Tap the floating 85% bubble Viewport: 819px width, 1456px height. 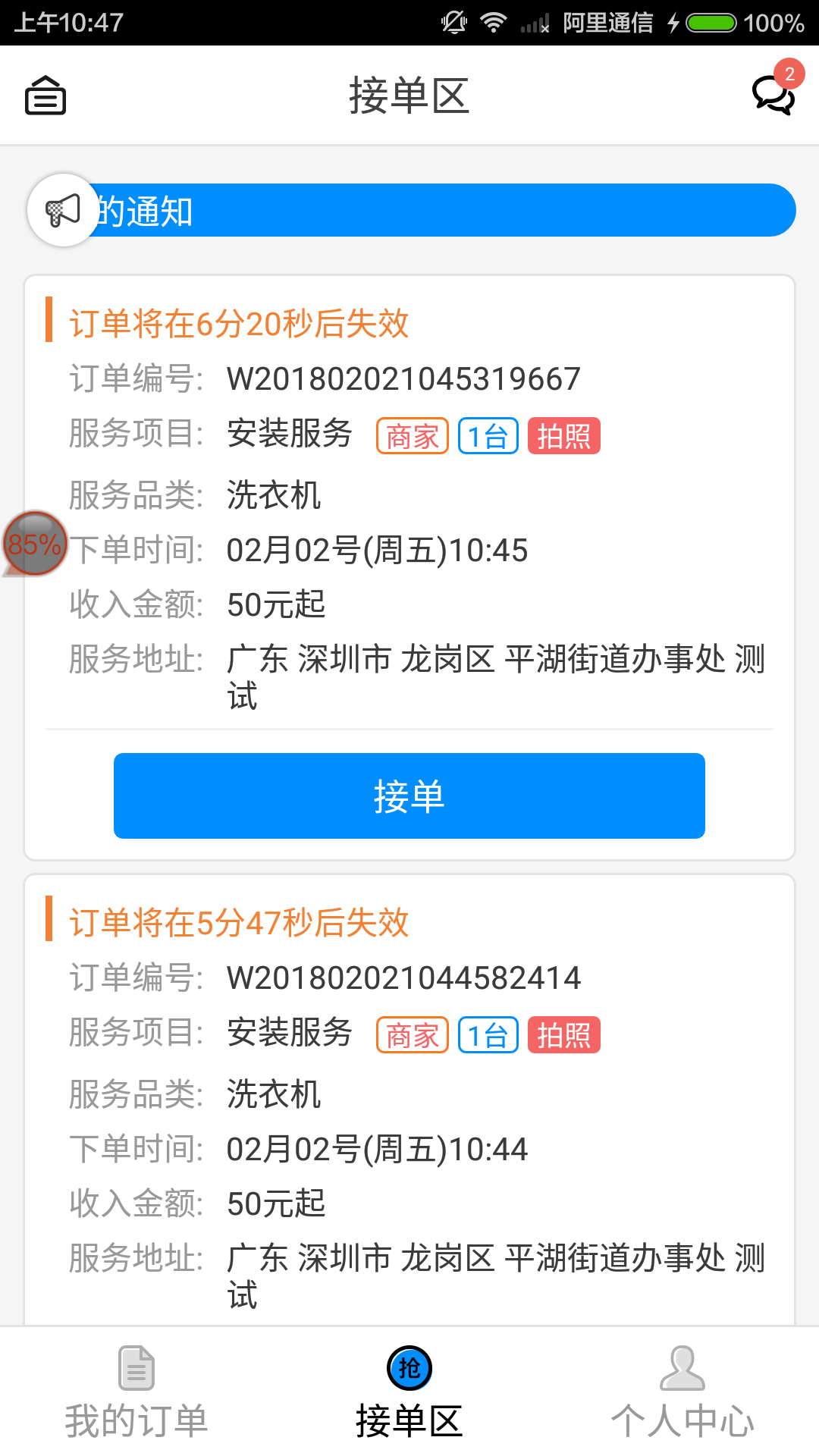(x=35, y=543)
